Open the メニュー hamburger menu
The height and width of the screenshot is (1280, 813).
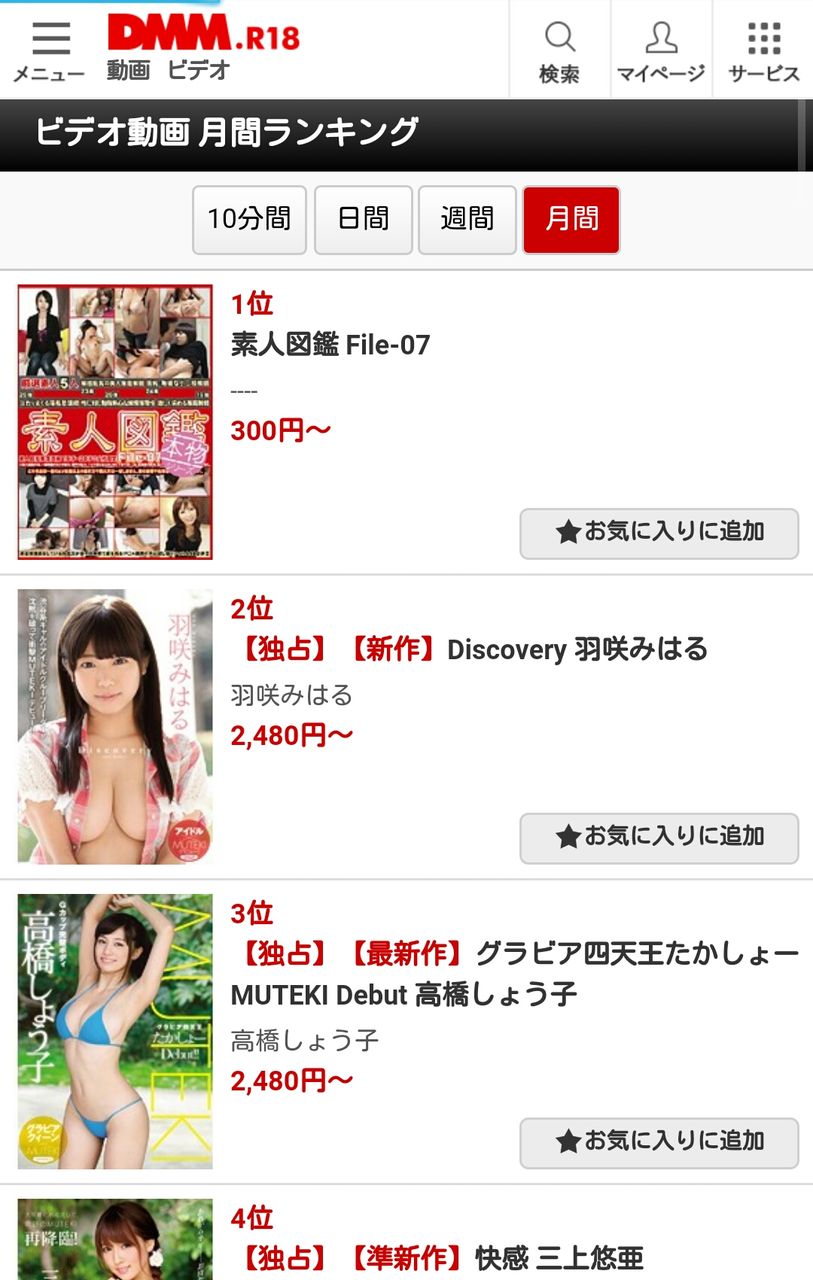tap(50, 49)
